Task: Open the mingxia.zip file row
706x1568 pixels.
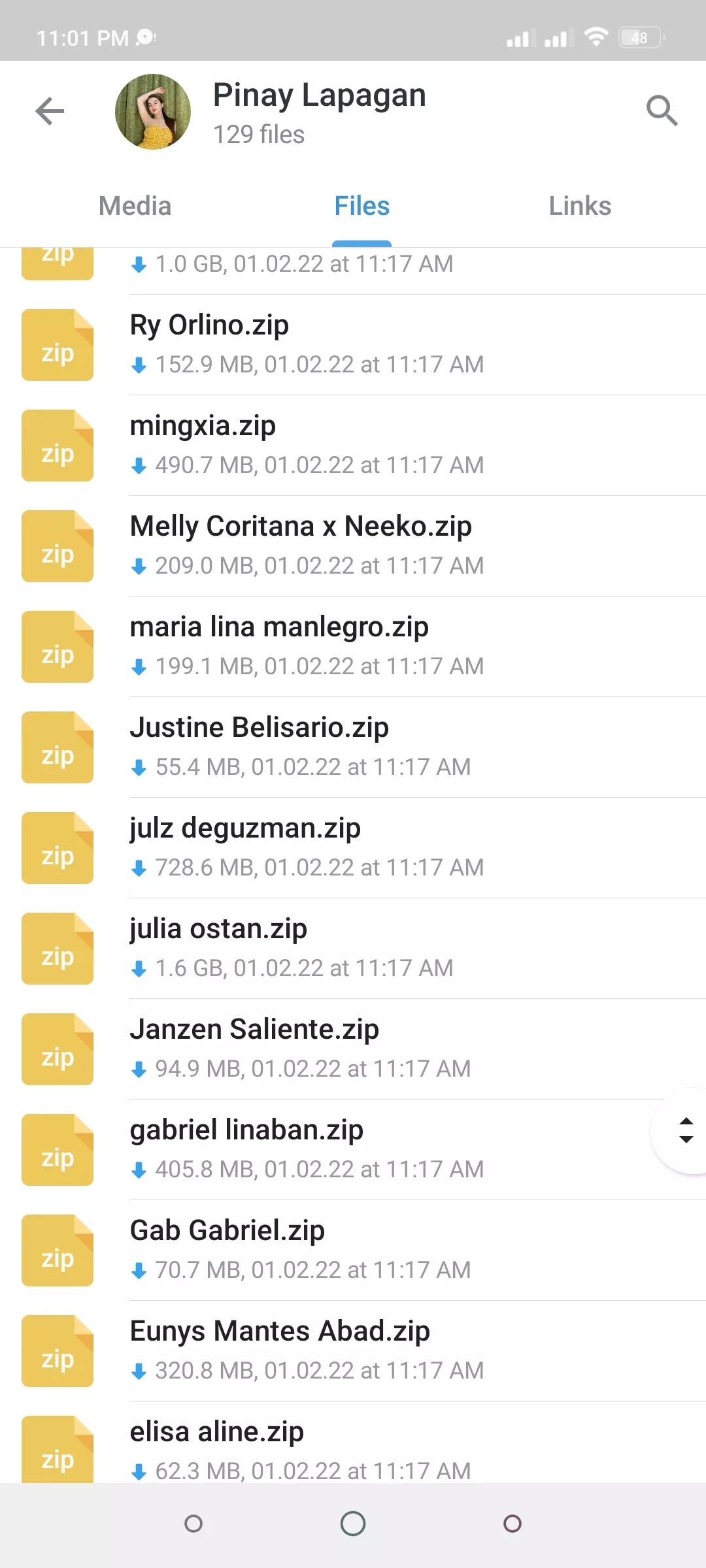Action: pyautogui.click(x=353, y=446)
